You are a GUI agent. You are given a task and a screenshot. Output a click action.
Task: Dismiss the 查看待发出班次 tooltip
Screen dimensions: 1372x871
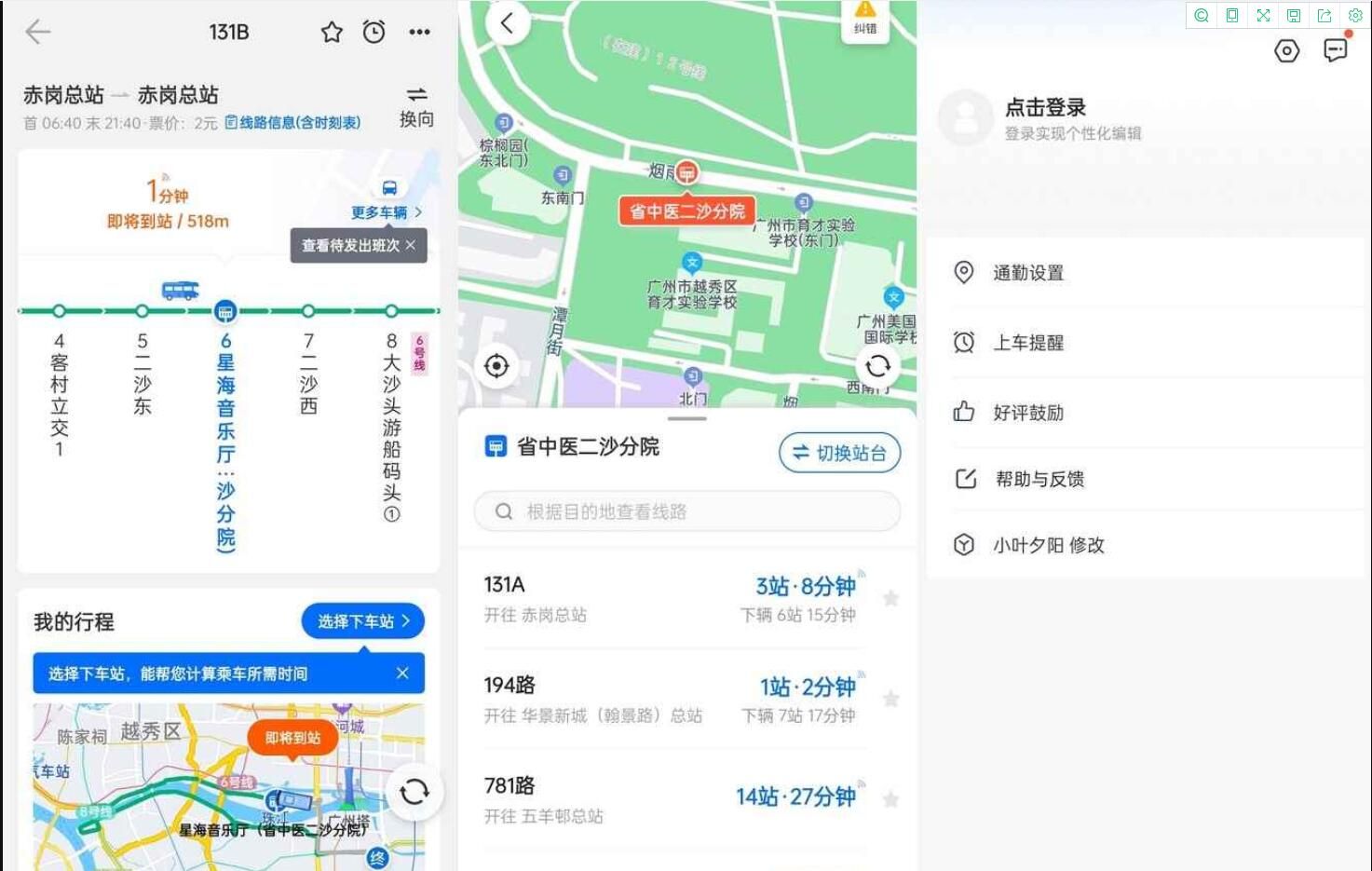point(411,245)
